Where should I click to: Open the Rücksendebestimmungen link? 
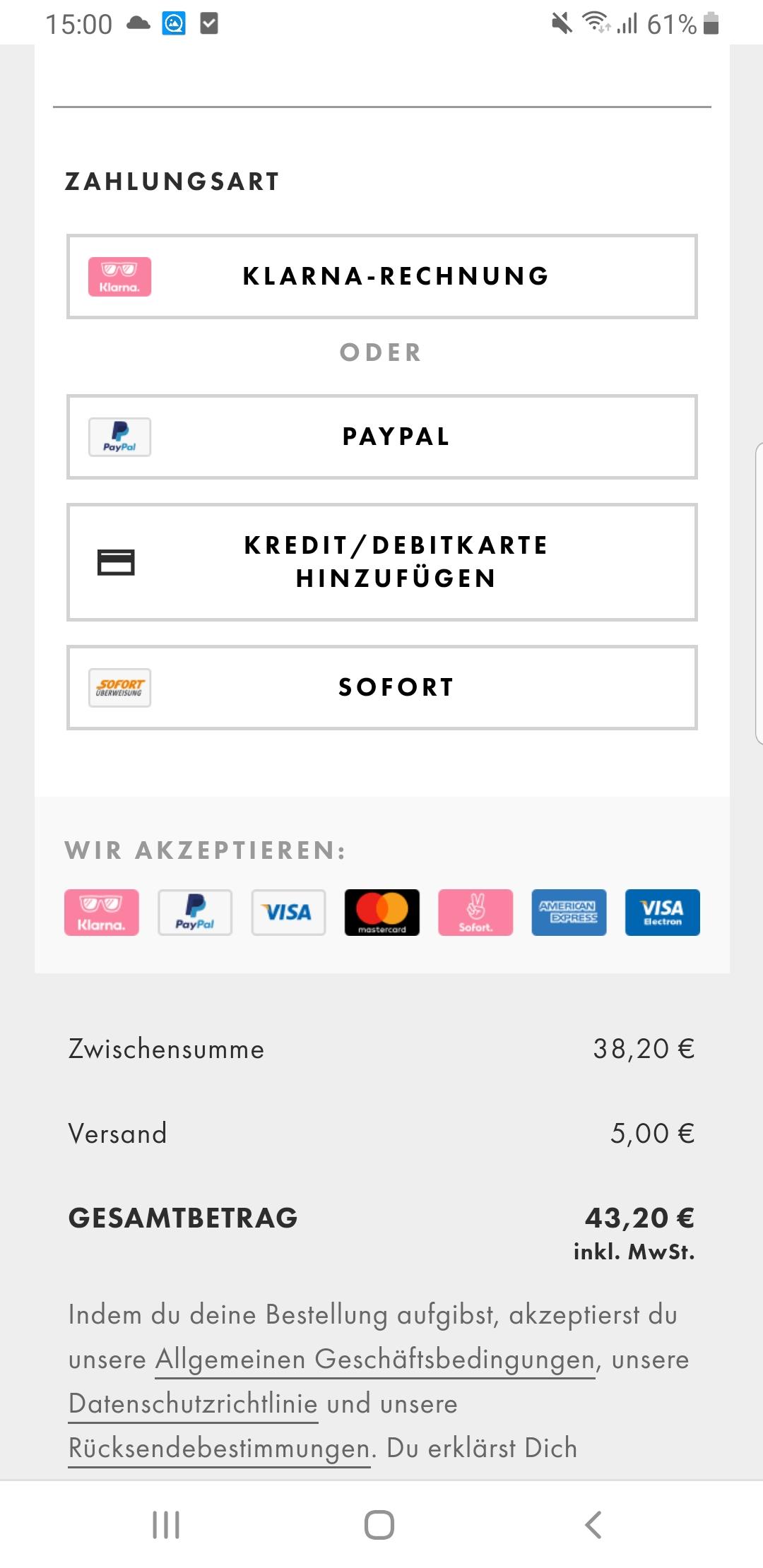coord(219,1448)
